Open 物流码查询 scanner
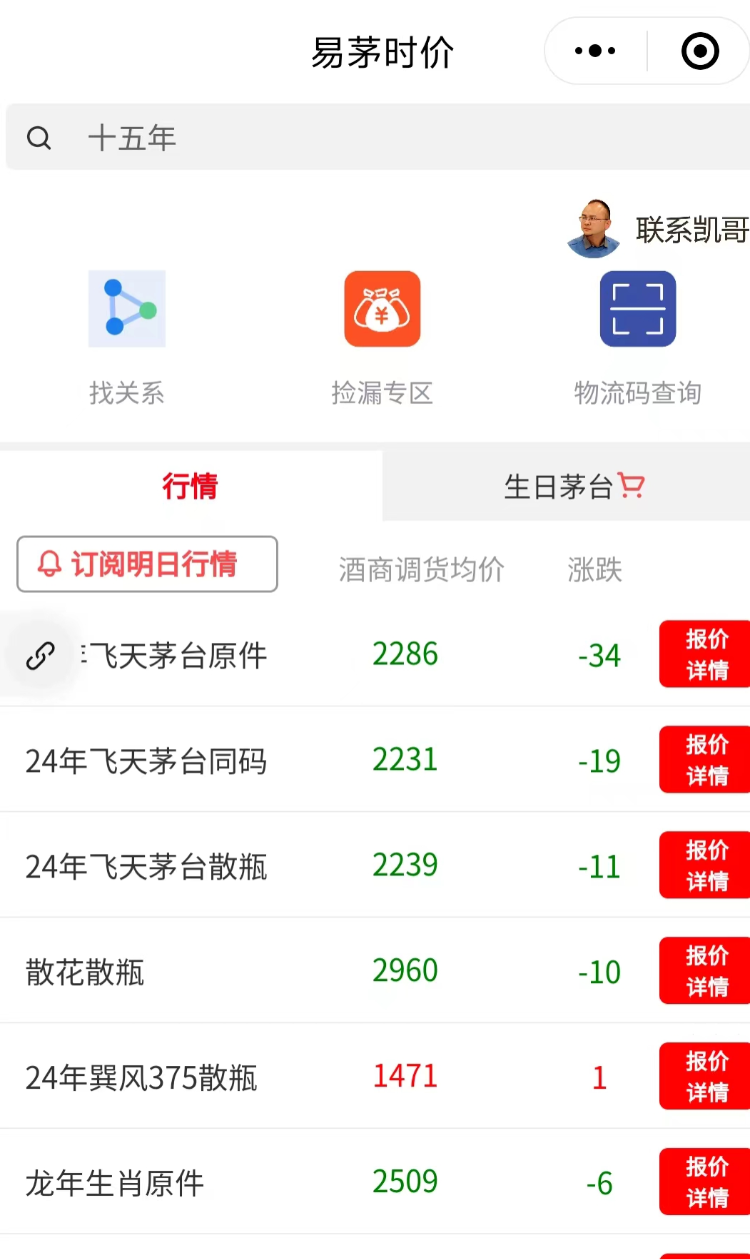The height and width of the screenshot is (1260, 750). [x=638, y=338]
